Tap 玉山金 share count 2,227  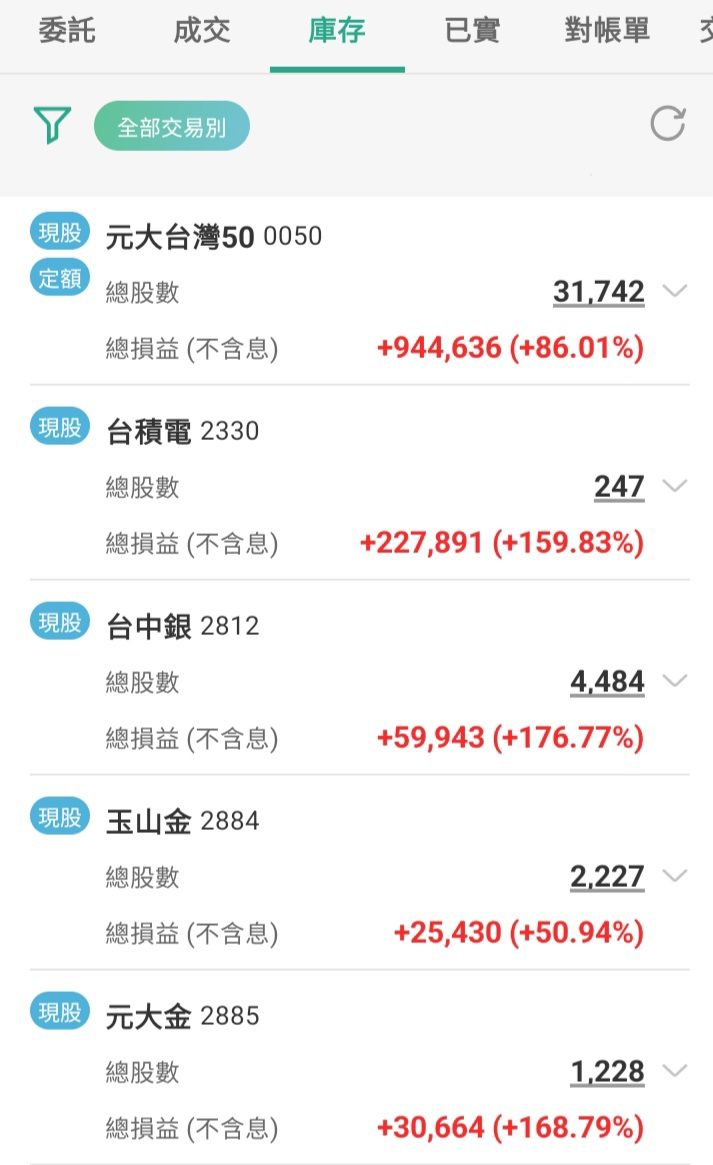(607, 877)
